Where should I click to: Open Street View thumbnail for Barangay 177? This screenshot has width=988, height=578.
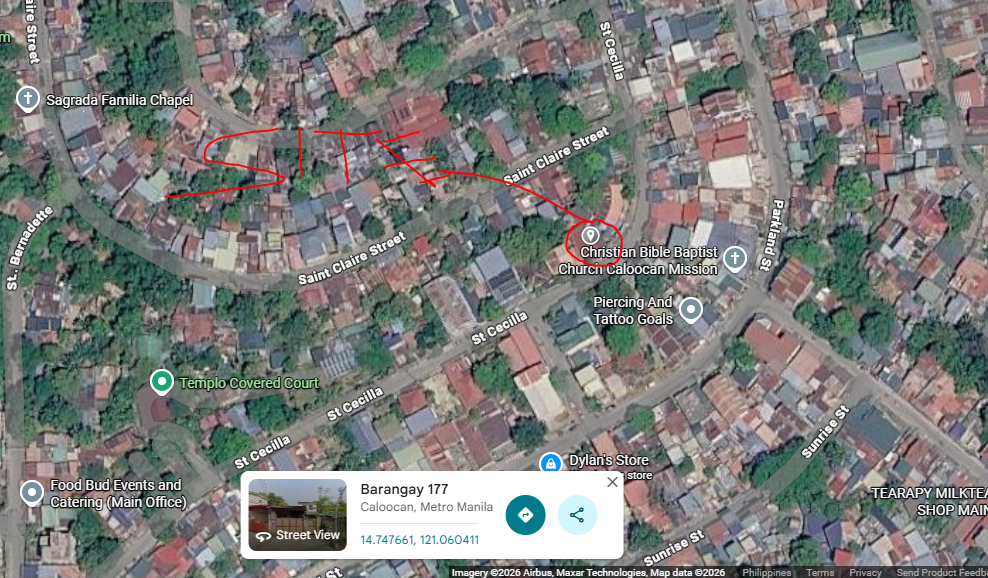pyautogui.click(x=297, y=515)
